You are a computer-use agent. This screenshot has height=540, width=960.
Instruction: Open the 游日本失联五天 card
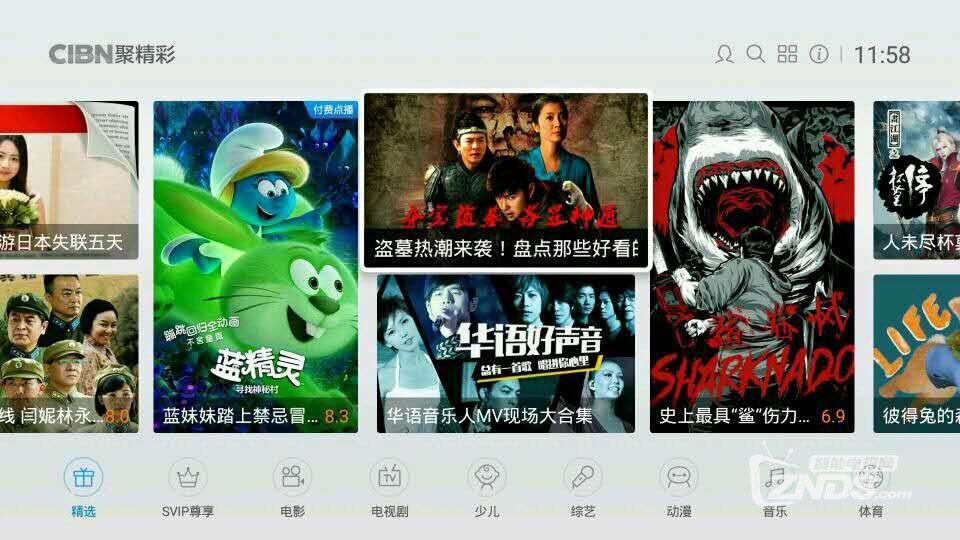[68, 180]
